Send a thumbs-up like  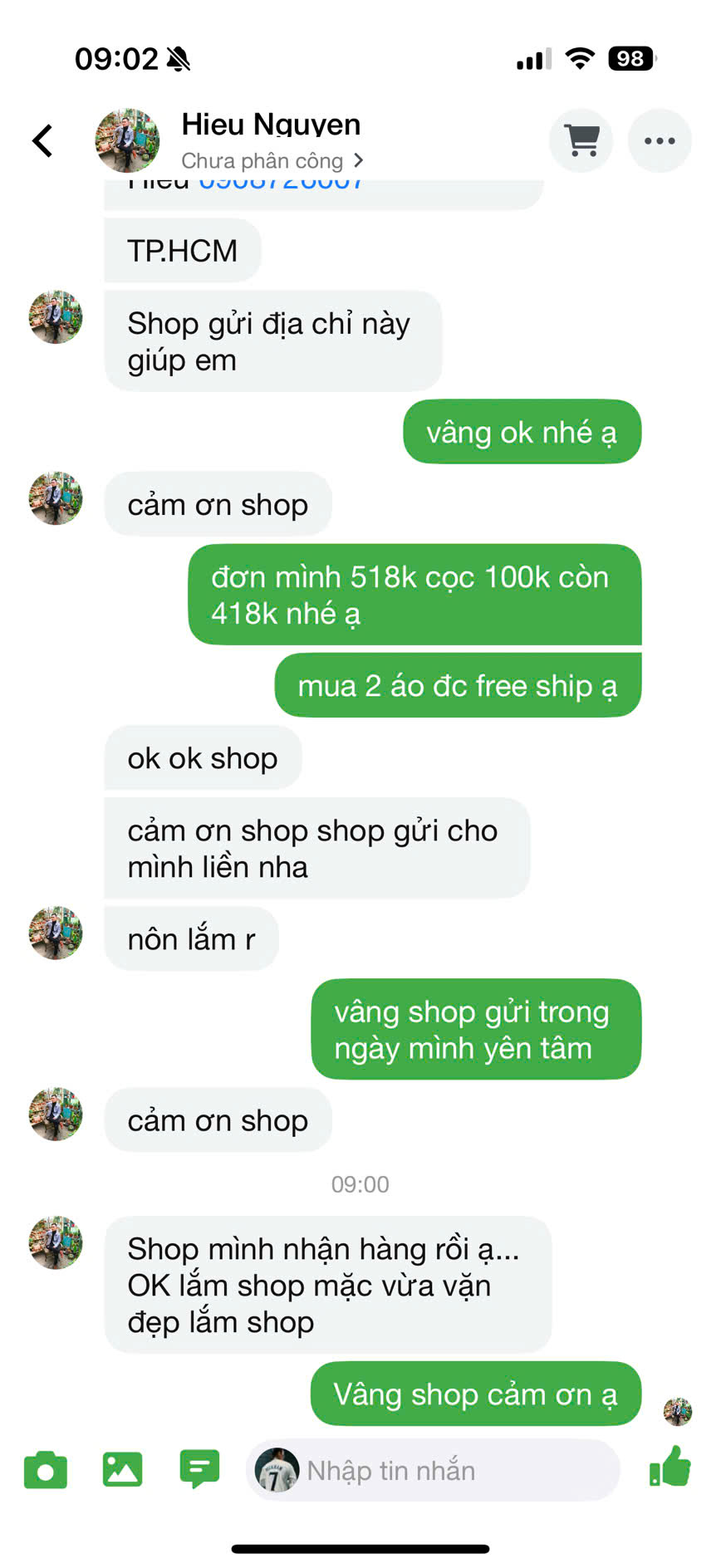tap(670, 1467)
